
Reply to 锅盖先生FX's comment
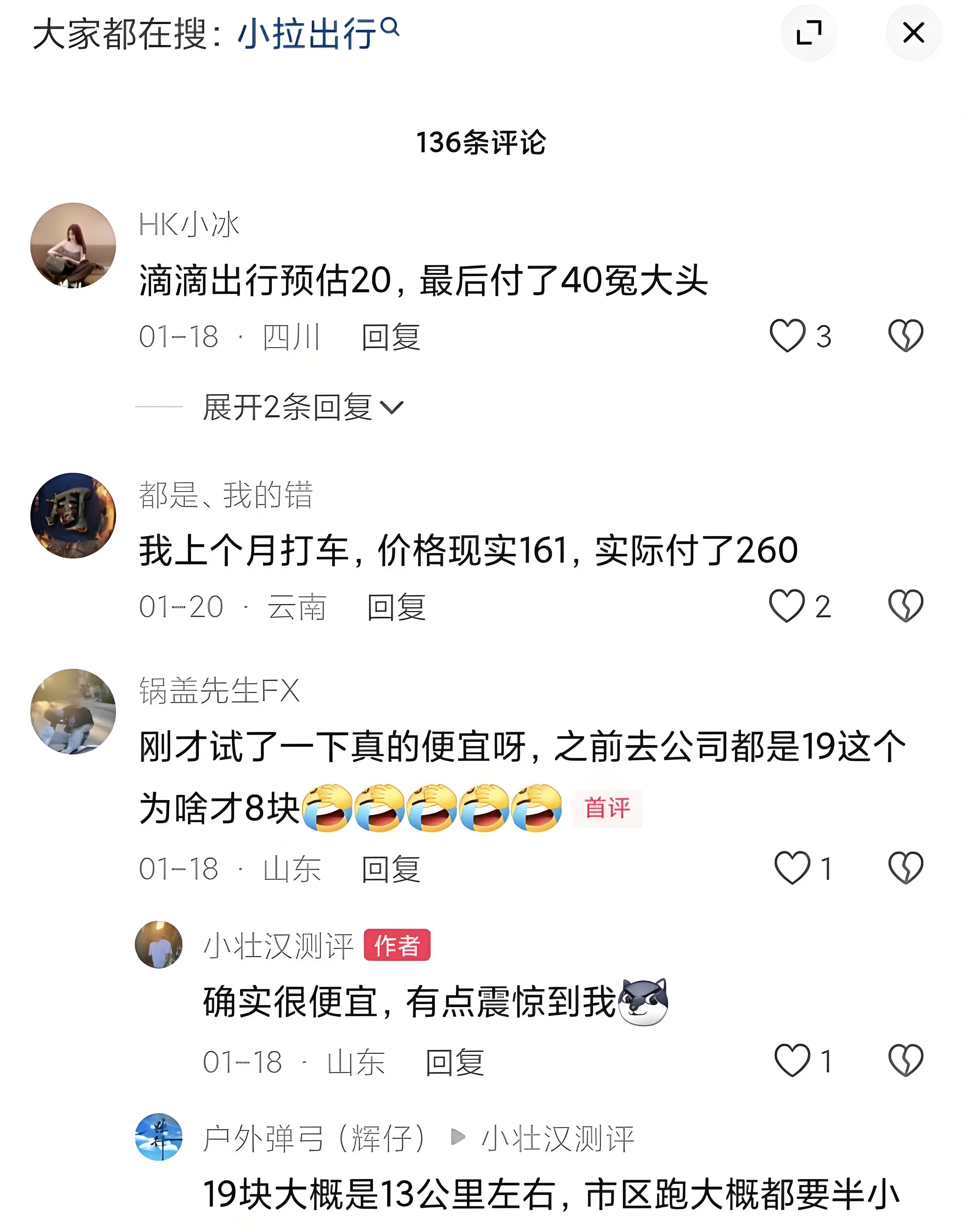391,869
